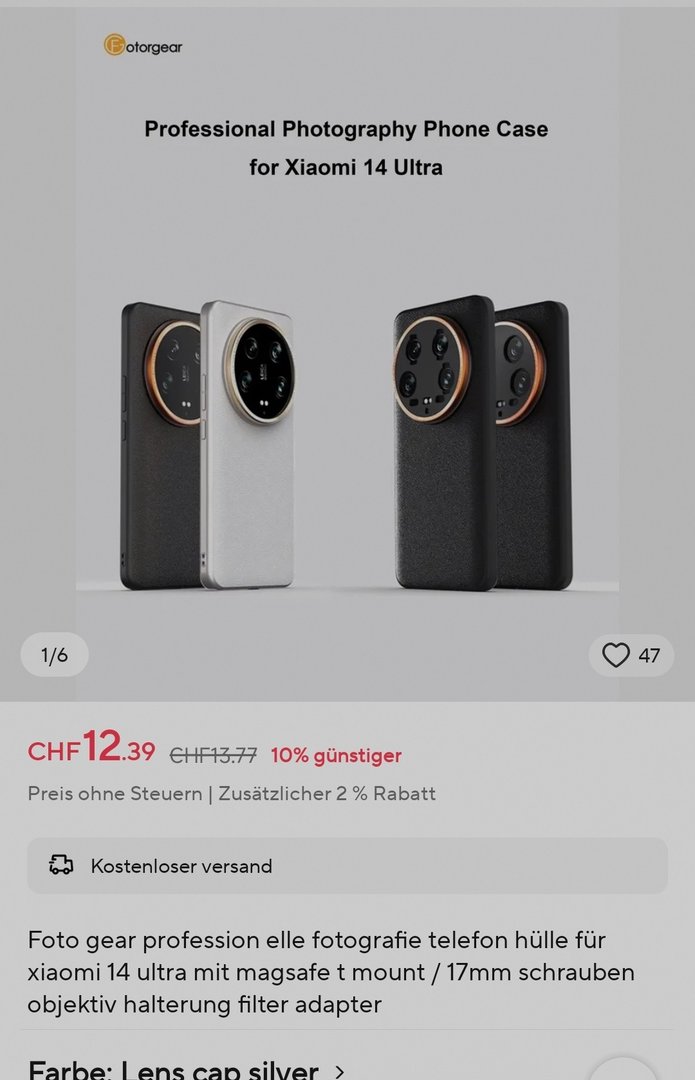The image size is (695, 1080).
Task: Open the Kostenloser versand shipping details
Action: tap(347, 865)
